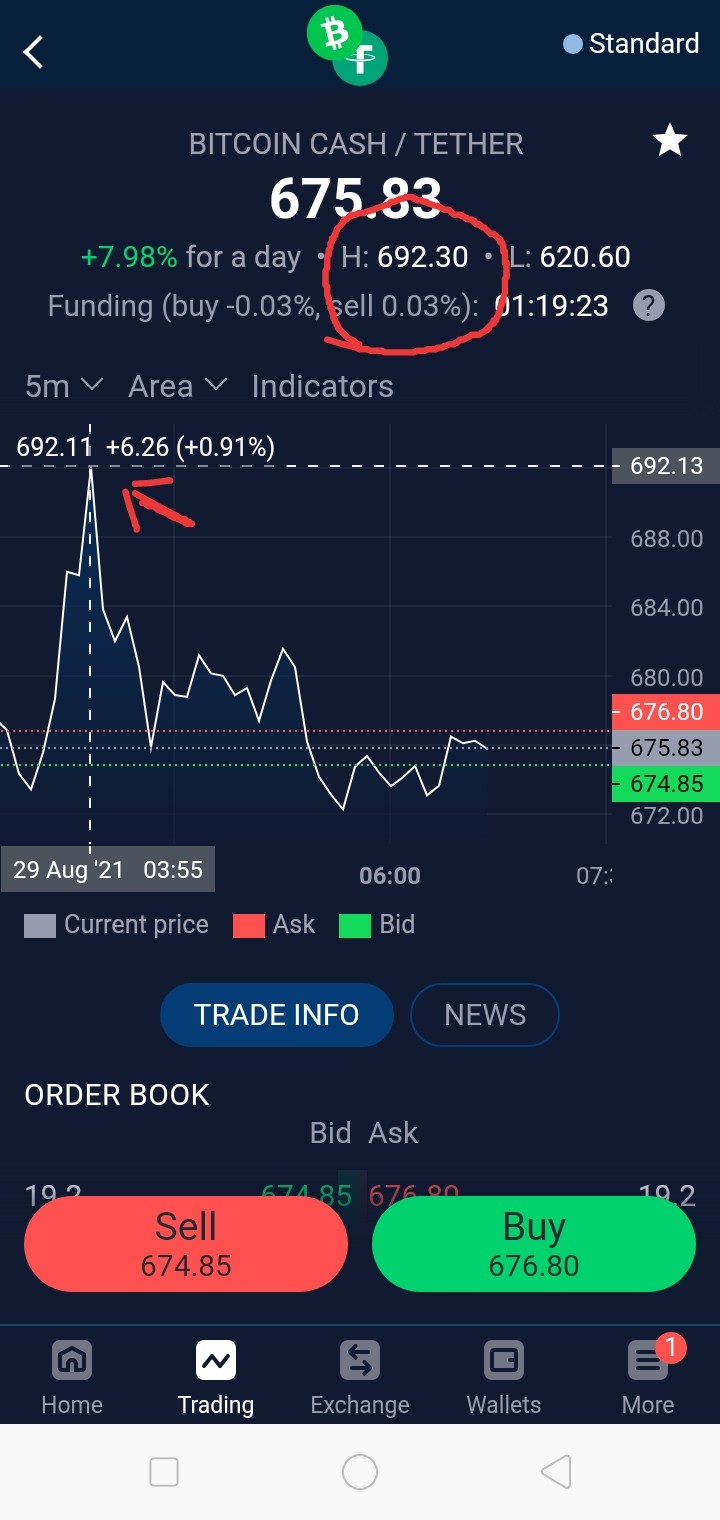Open chart Indicators
The image size is (720, 1520).
[x=322, y=386]
